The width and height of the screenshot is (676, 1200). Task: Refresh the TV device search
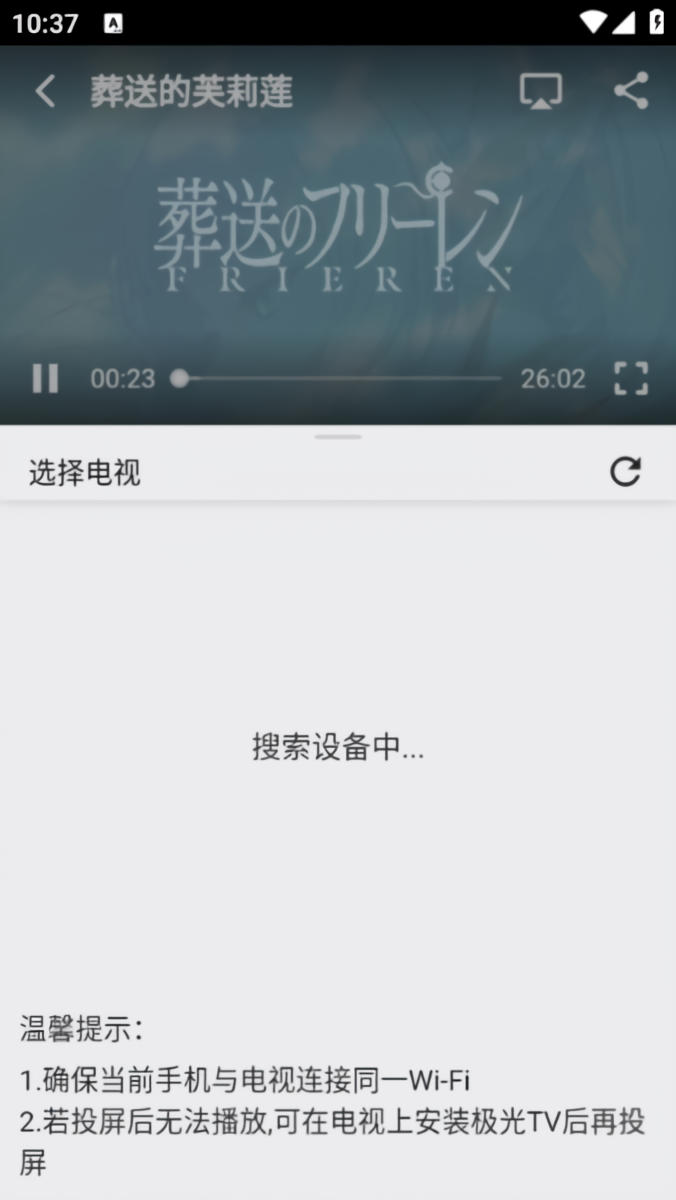click(625, 471)
